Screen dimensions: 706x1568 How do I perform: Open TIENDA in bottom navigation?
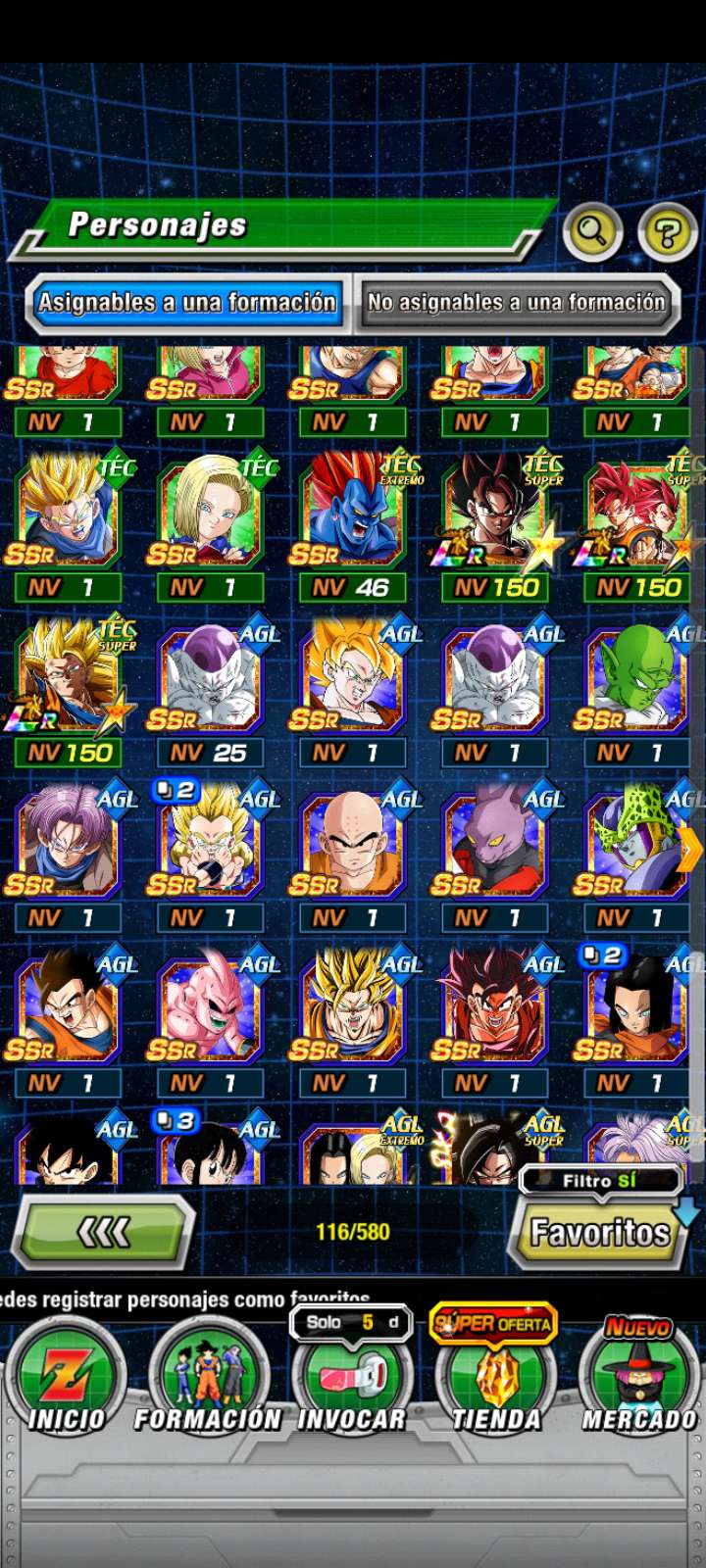pyautogui.click(x=495, y=1379)
